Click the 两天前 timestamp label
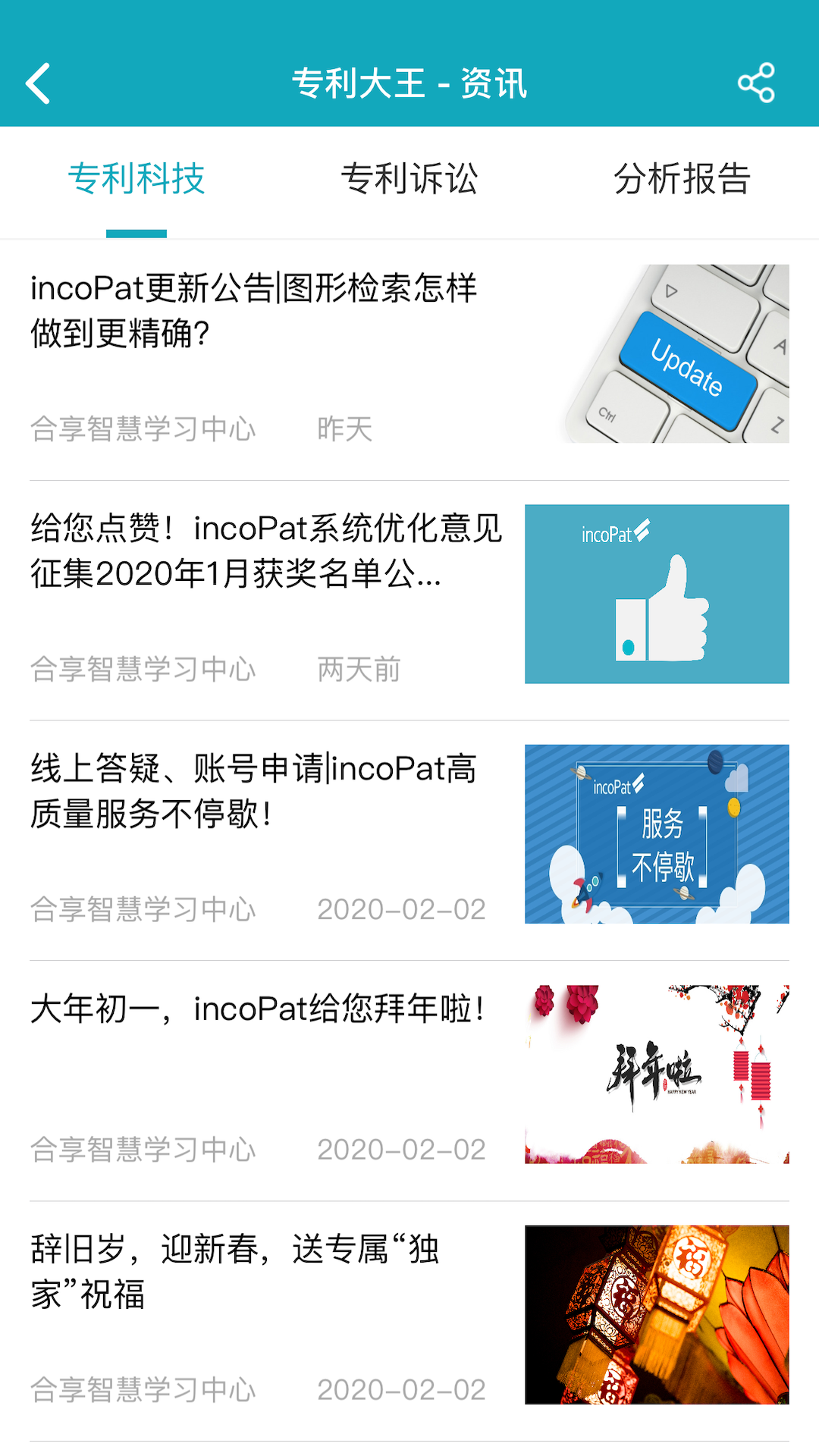 358,670
